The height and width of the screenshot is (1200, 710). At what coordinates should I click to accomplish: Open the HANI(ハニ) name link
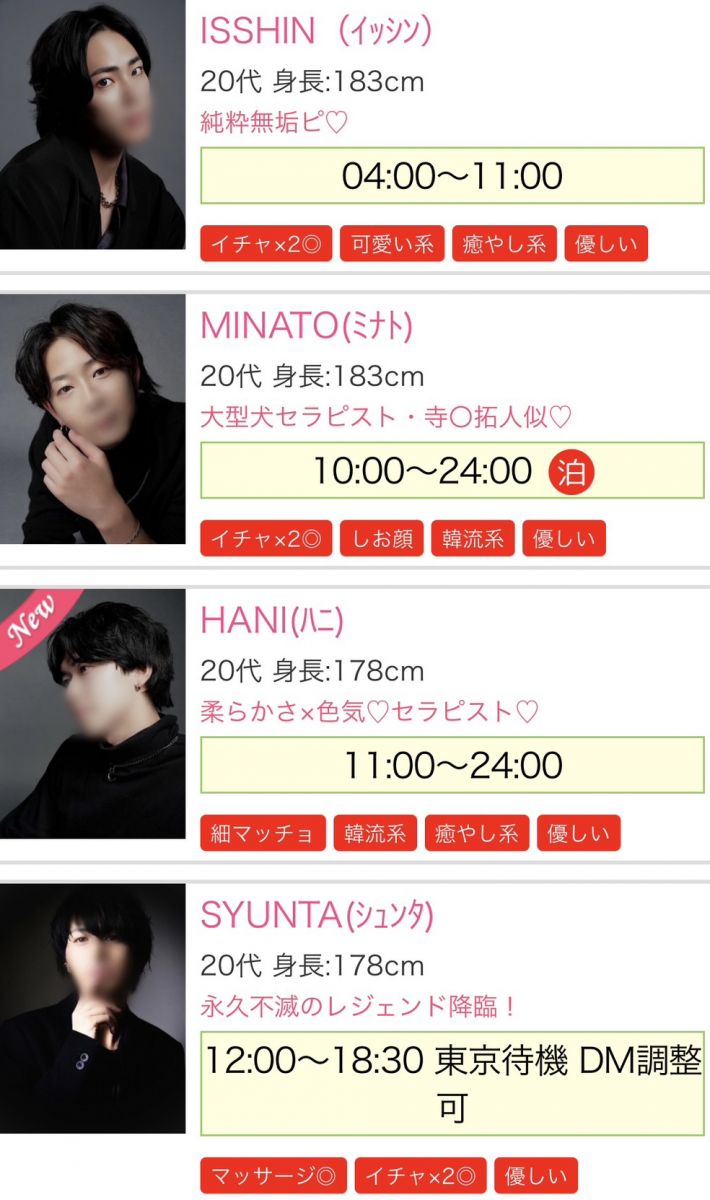(272, 620)
